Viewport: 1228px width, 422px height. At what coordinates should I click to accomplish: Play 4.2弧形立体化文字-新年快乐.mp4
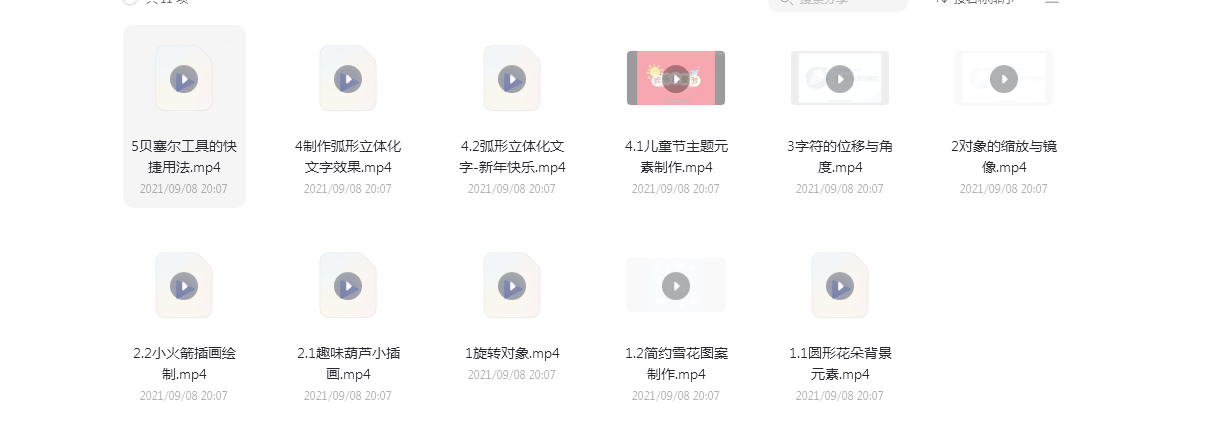point(512,79)
